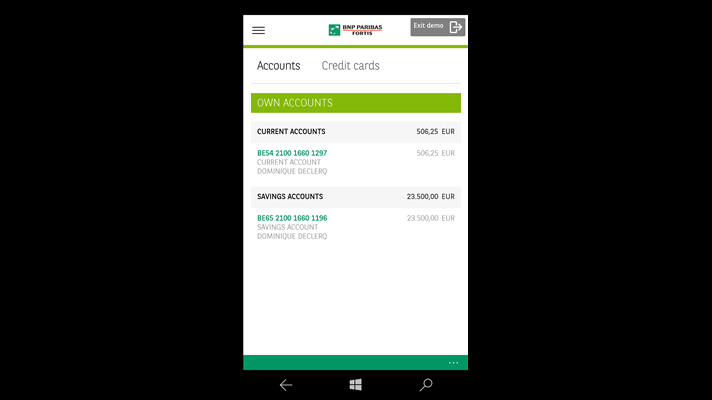Tap the Windows home button
The height and width of the screenshot is (400, 712).
355,385
